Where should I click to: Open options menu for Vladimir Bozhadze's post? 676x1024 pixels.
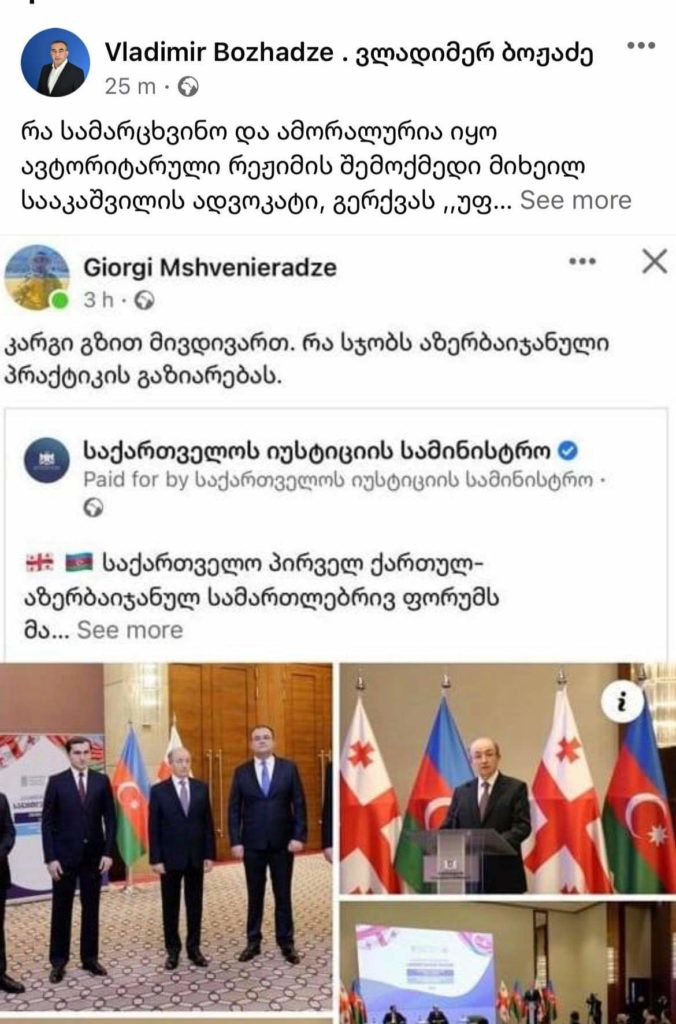pos(640,47)
